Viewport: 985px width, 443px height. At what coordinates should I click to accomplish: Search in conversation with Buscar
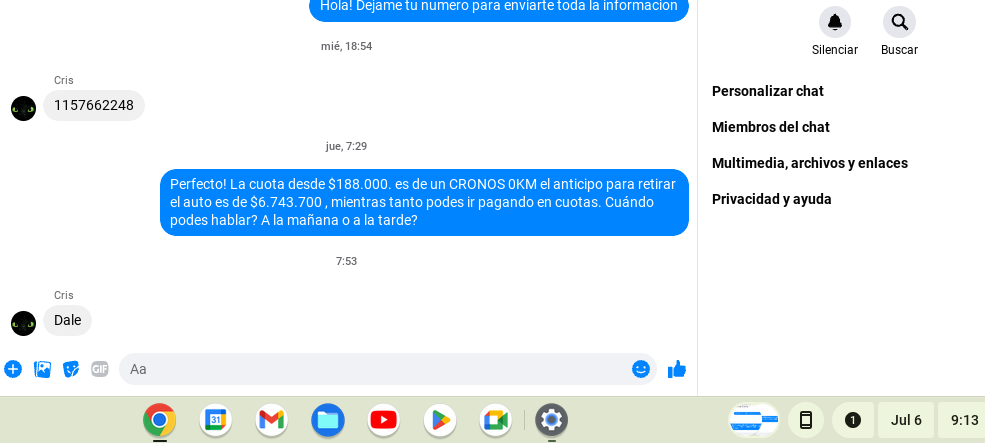click(x=899, y=23)
